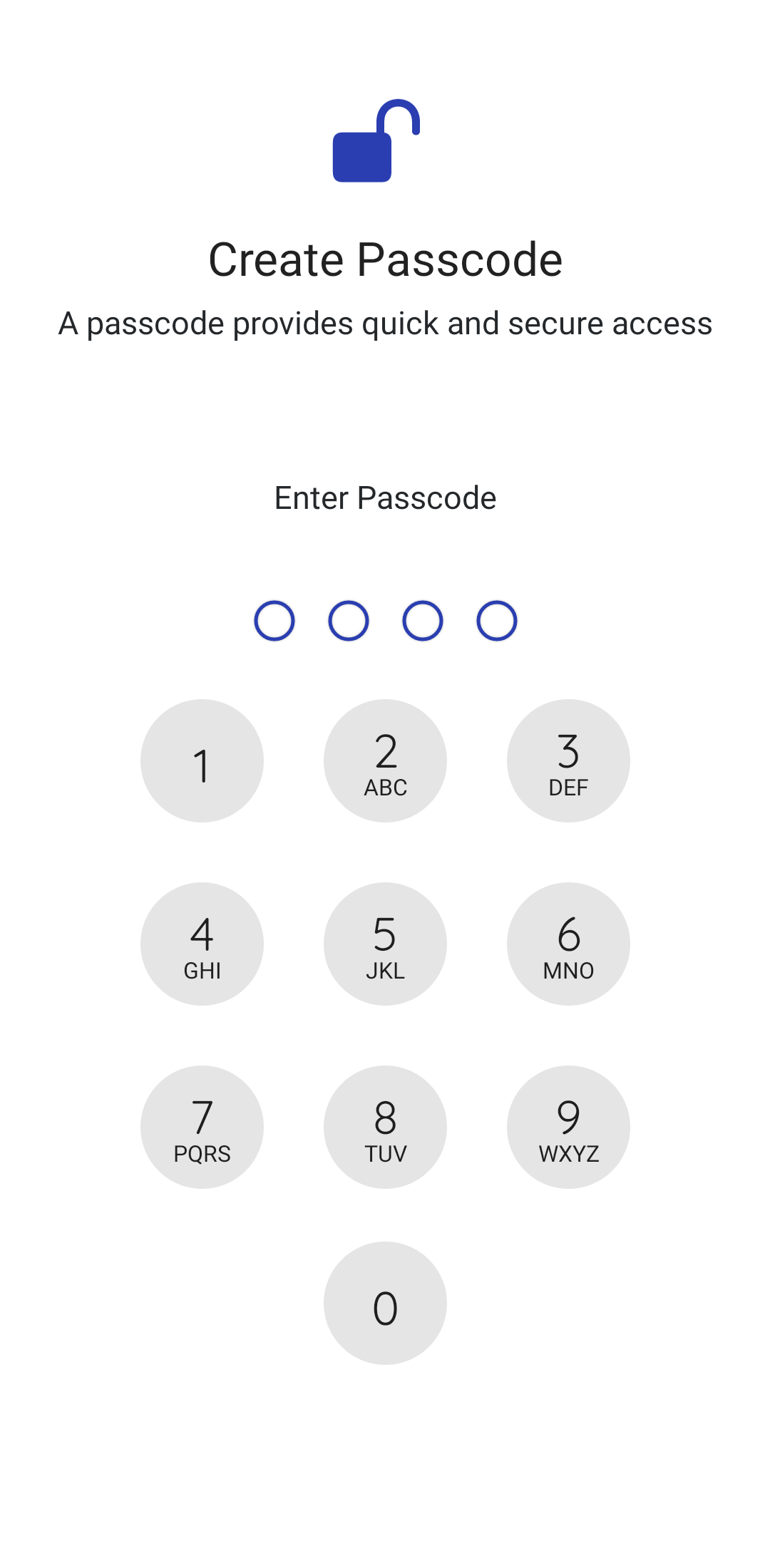770x1568 pixels.
Task: Tap digit 1 on the keypad
Action: pyautogui.click(x=202, y=760)
